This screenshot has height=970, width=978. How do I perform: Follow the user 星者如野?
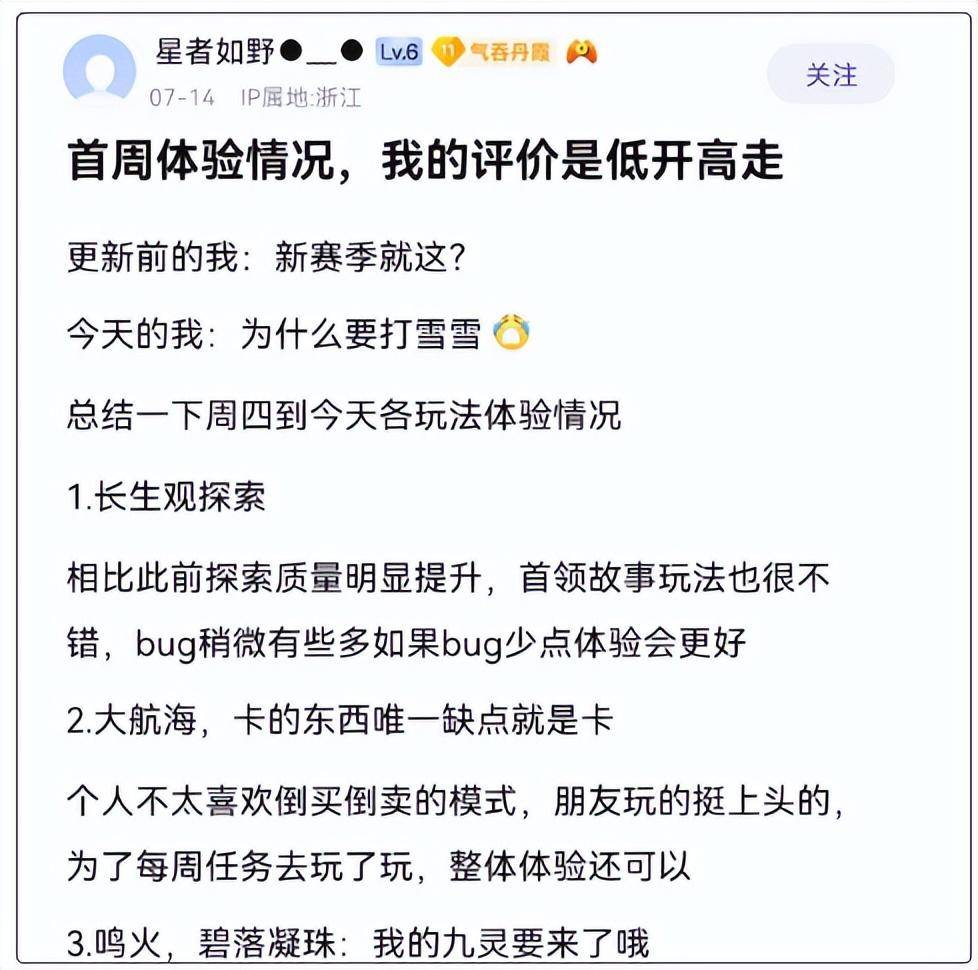[x=831, y=75]
